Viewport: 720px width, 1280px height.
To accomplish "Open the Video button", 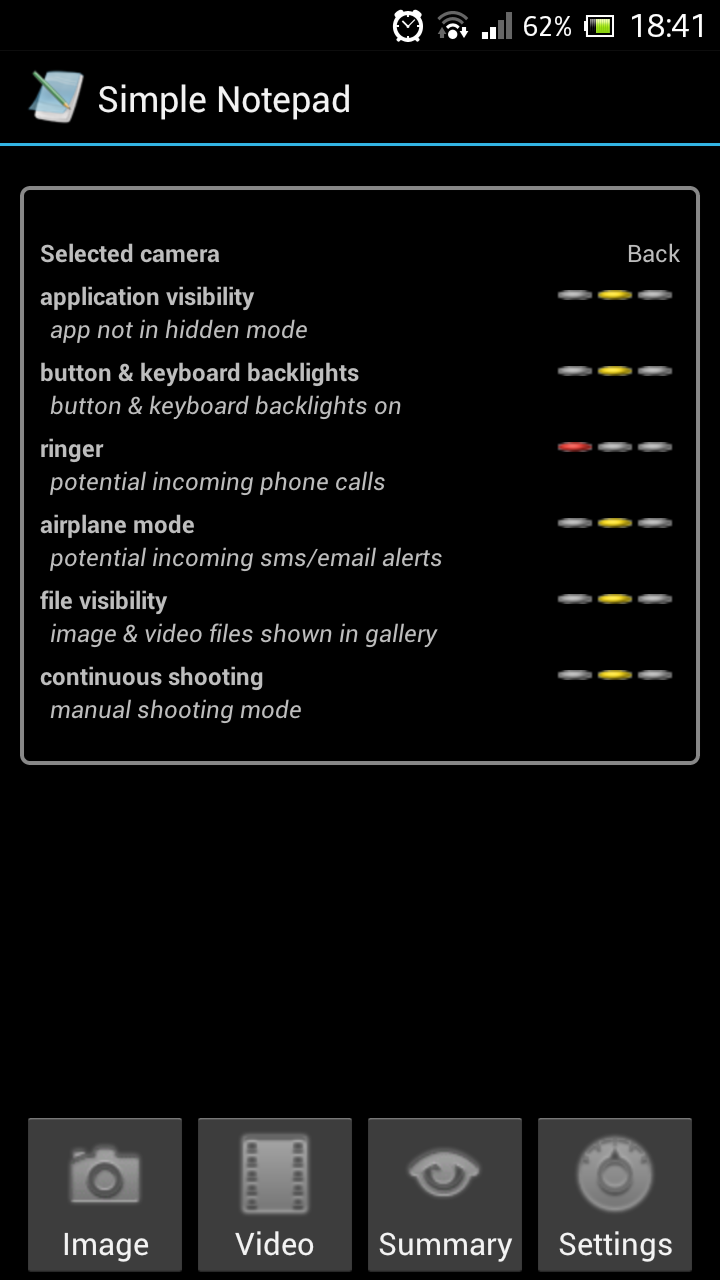I will [275, 1194].
